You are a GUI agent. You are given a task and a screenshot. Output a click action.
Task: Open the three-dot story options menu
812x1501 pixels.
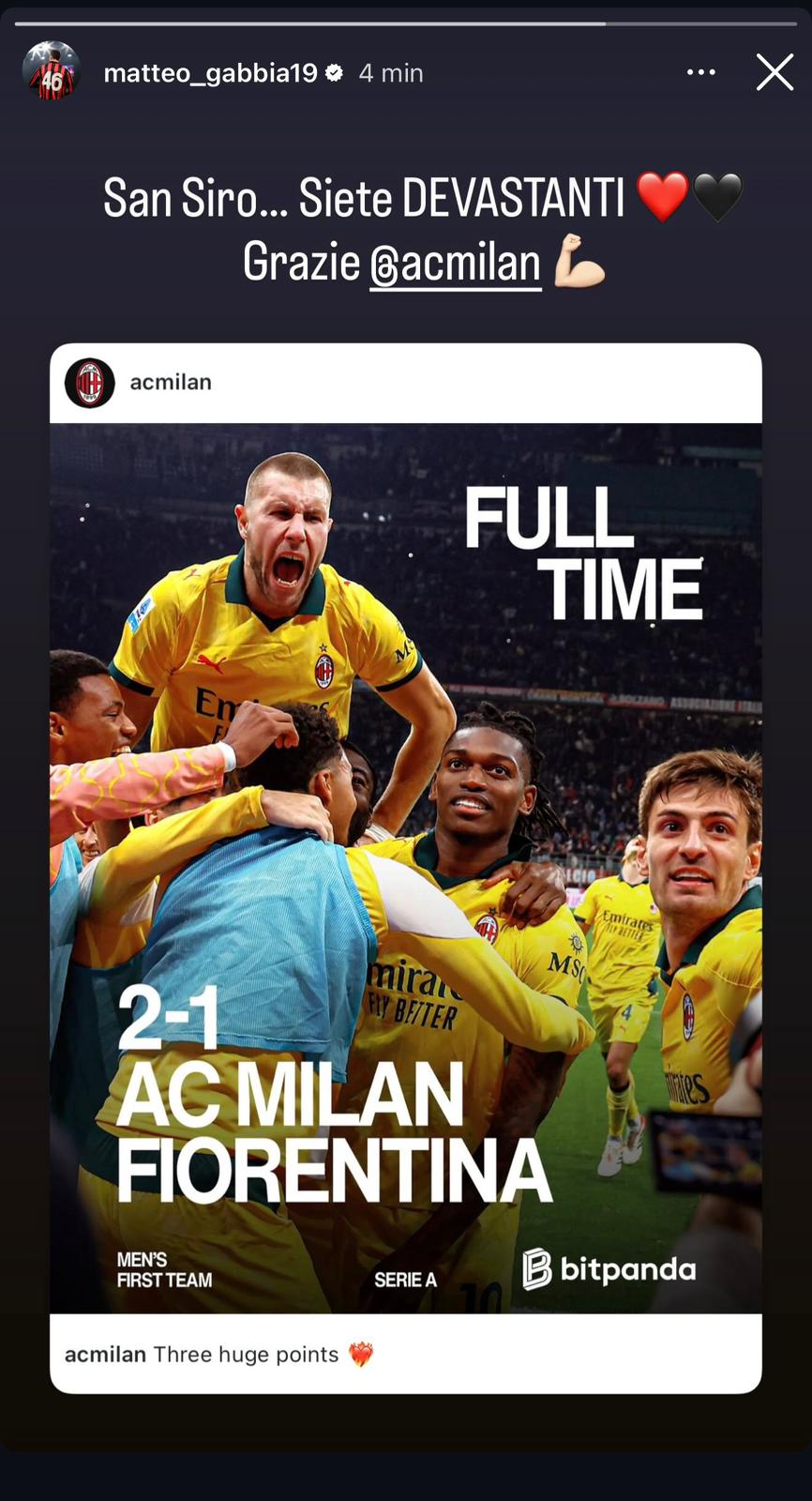coord(700,72)
